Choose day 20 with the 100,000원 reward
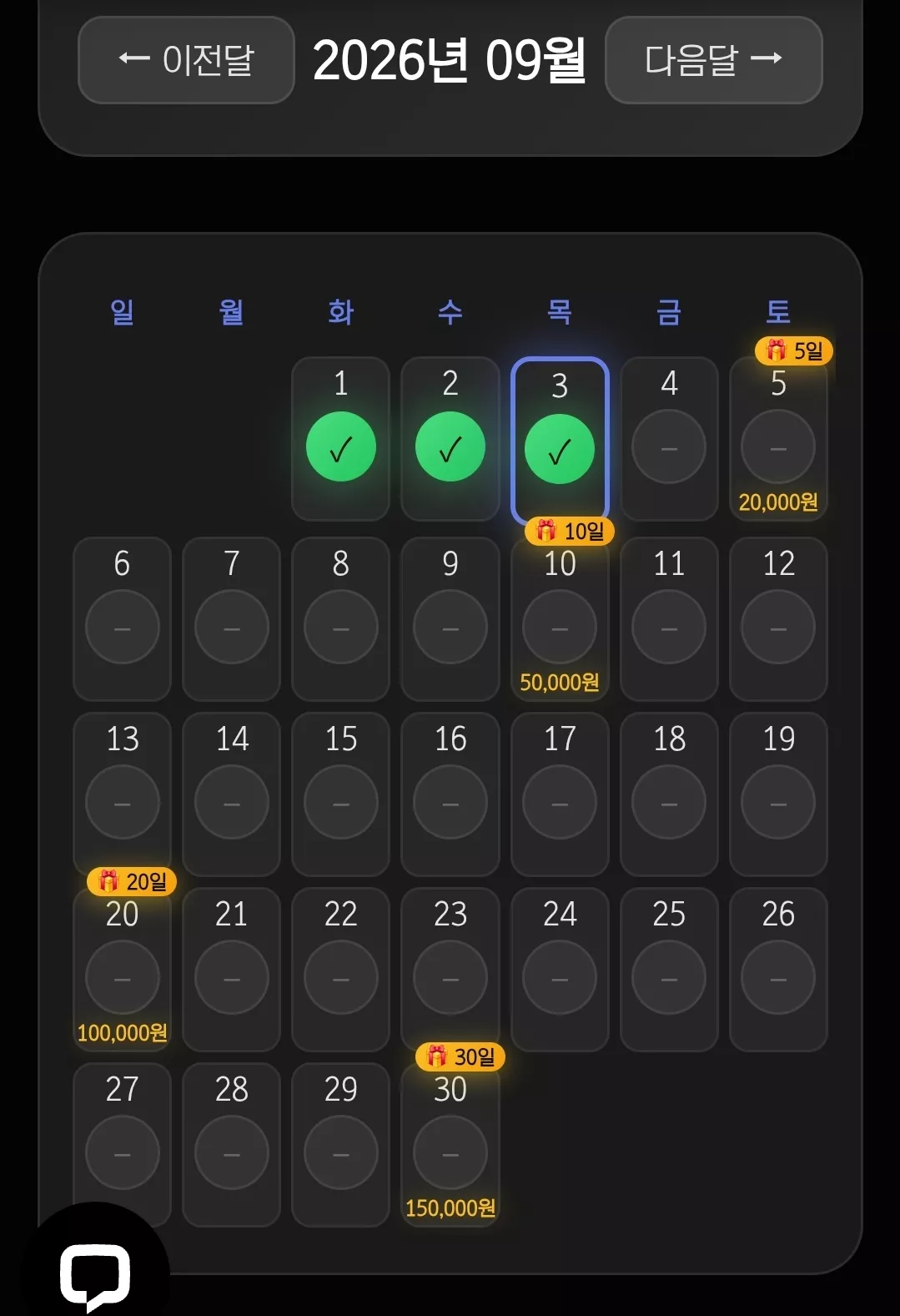The image size is (900, 1316). [x=122, y=970]
